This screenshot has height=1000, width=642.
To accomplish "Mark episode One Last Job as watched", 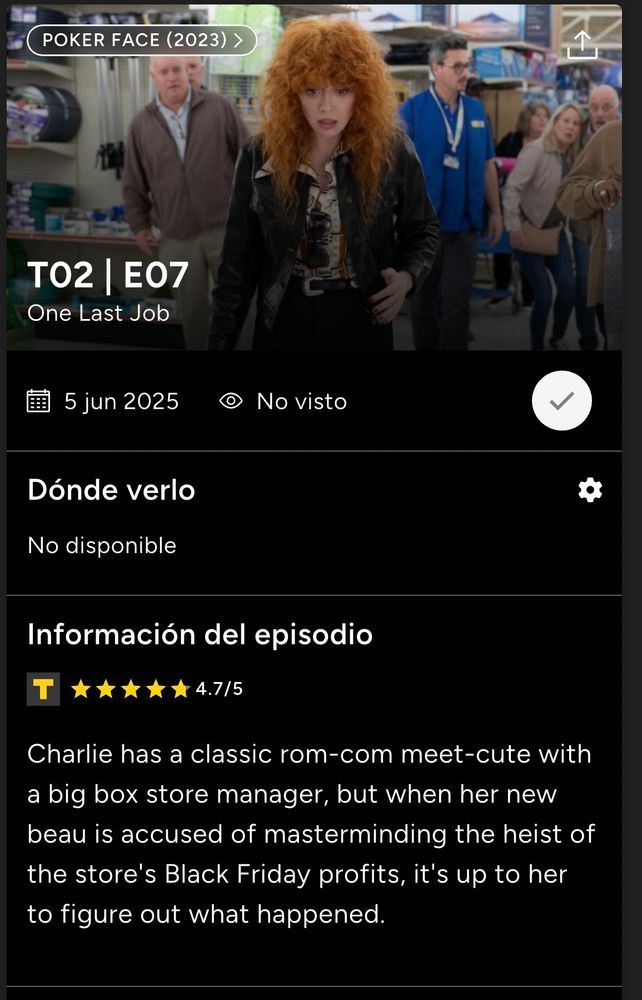I will 561,401.
